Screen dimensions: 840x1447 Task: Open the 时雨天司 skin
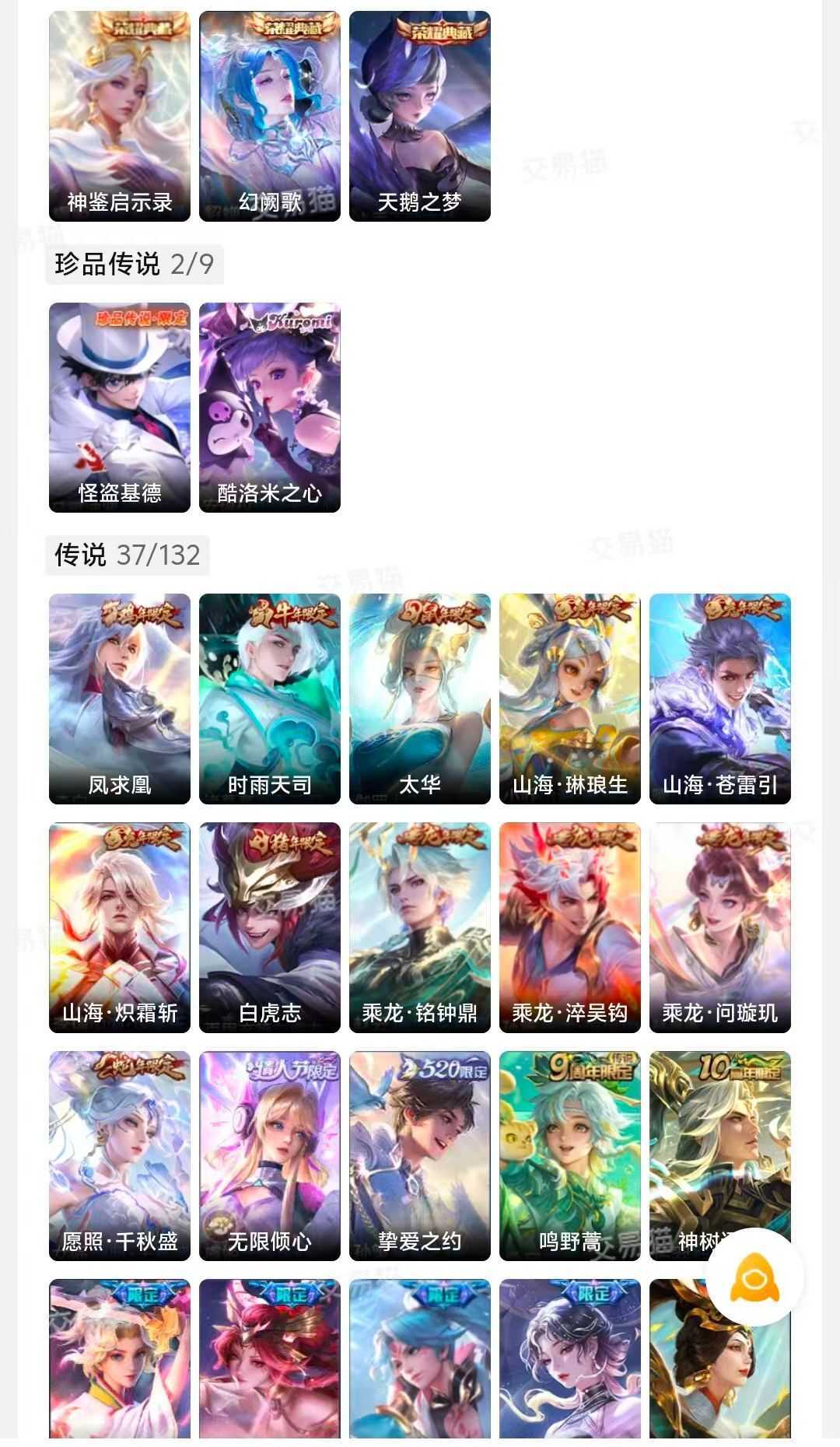(x=270, y=699)
